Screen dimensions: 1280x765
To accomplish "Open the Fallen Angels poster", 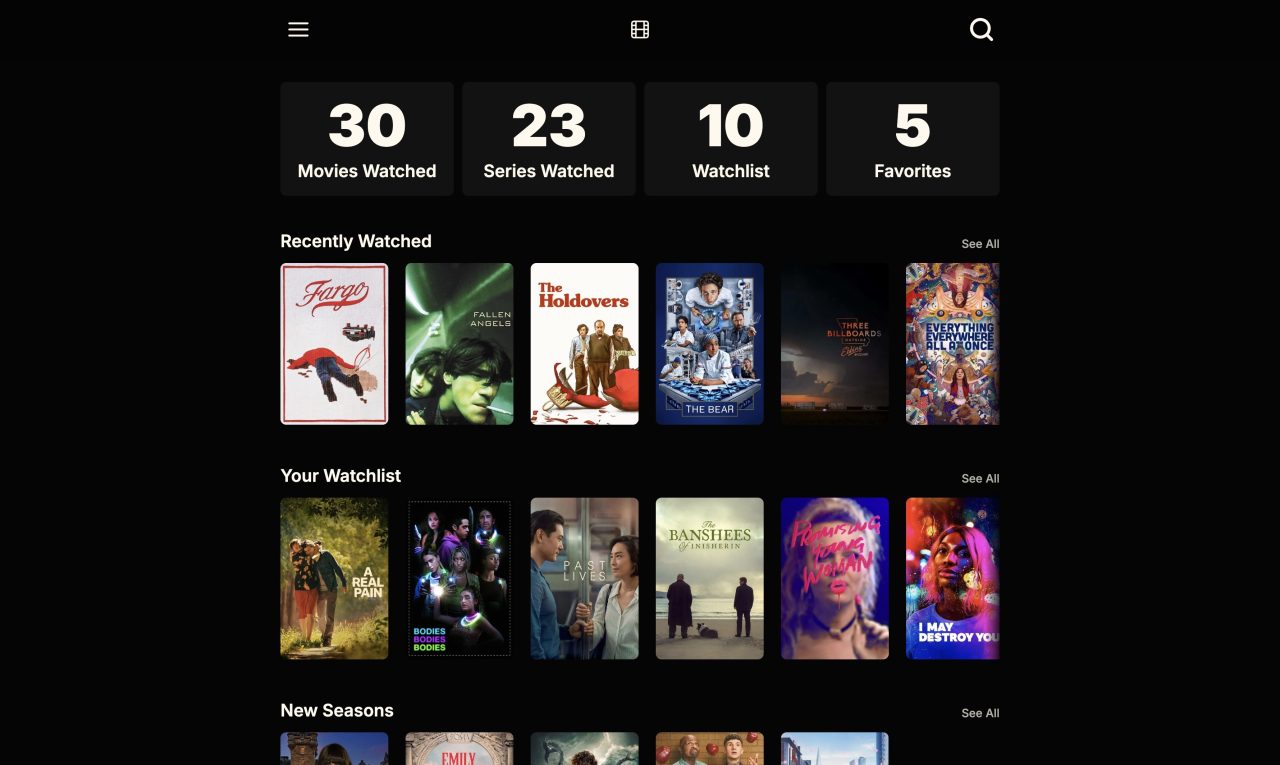I will (x=459, y=344).
